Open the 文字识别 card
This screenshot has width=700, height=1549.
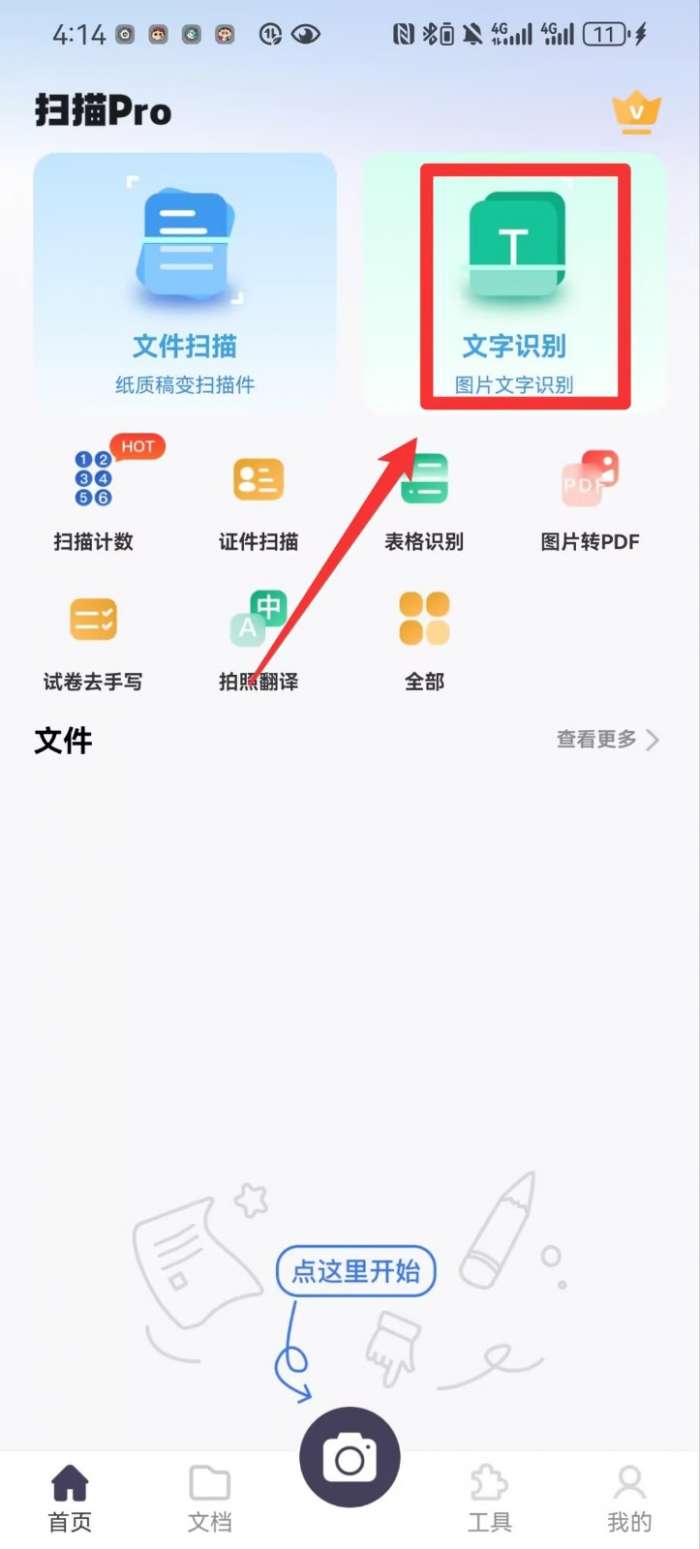click(x=514, y=283)
